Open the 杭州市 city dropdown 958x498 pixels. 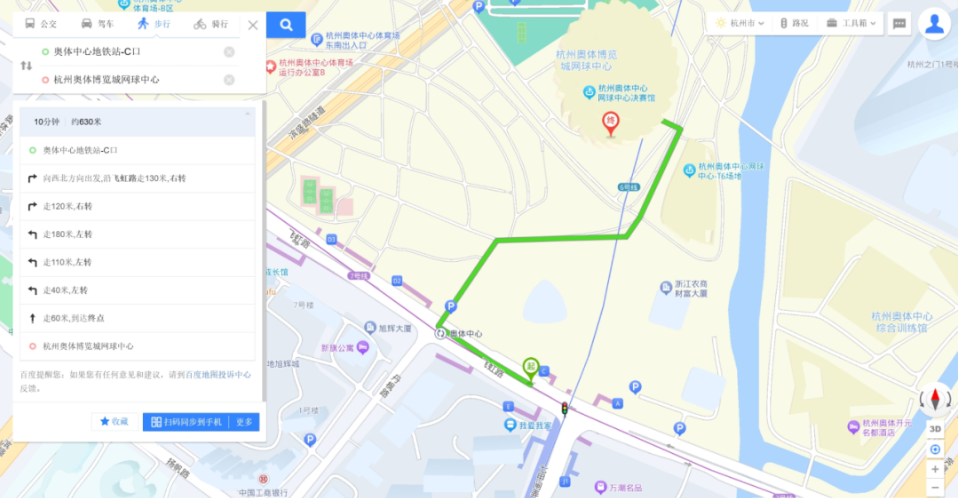point(741,23)
